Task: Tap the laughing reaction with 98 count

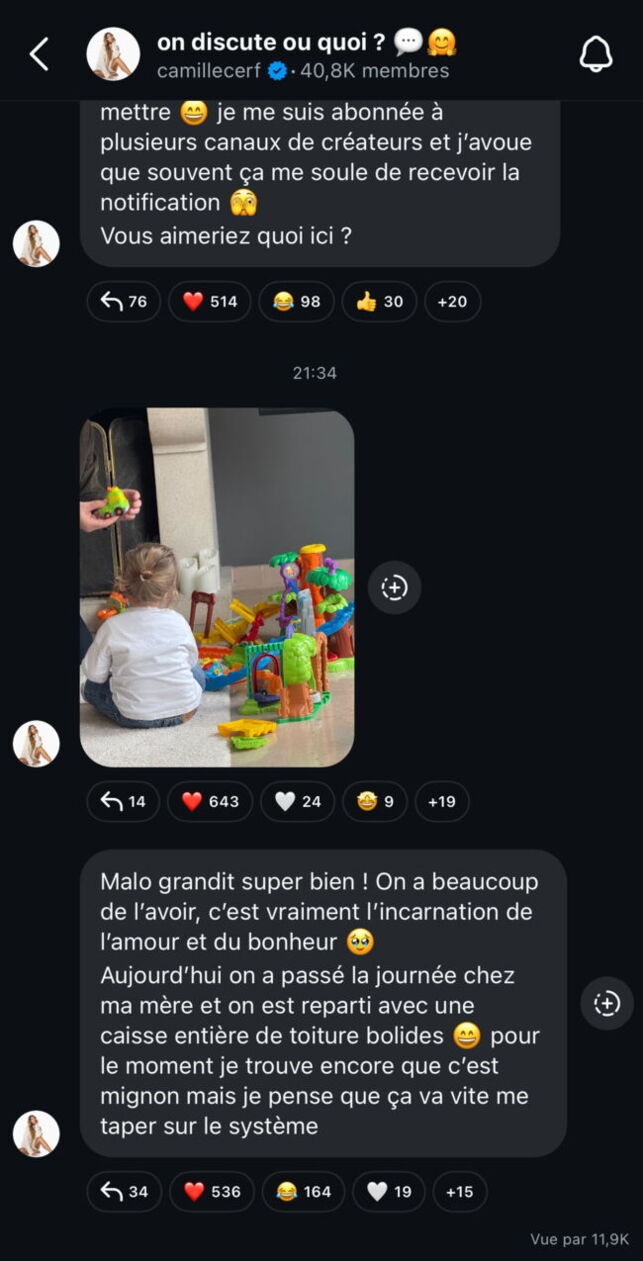Action: (x=296, y=301)
